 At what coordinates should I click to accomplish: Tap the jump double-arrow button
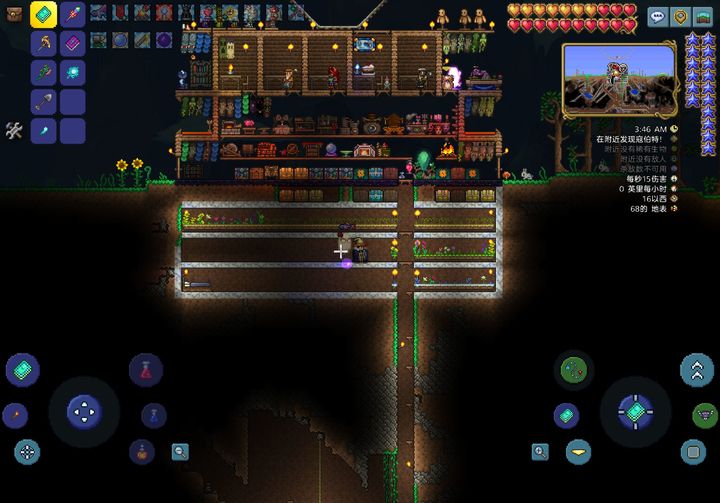pos(696,370)
